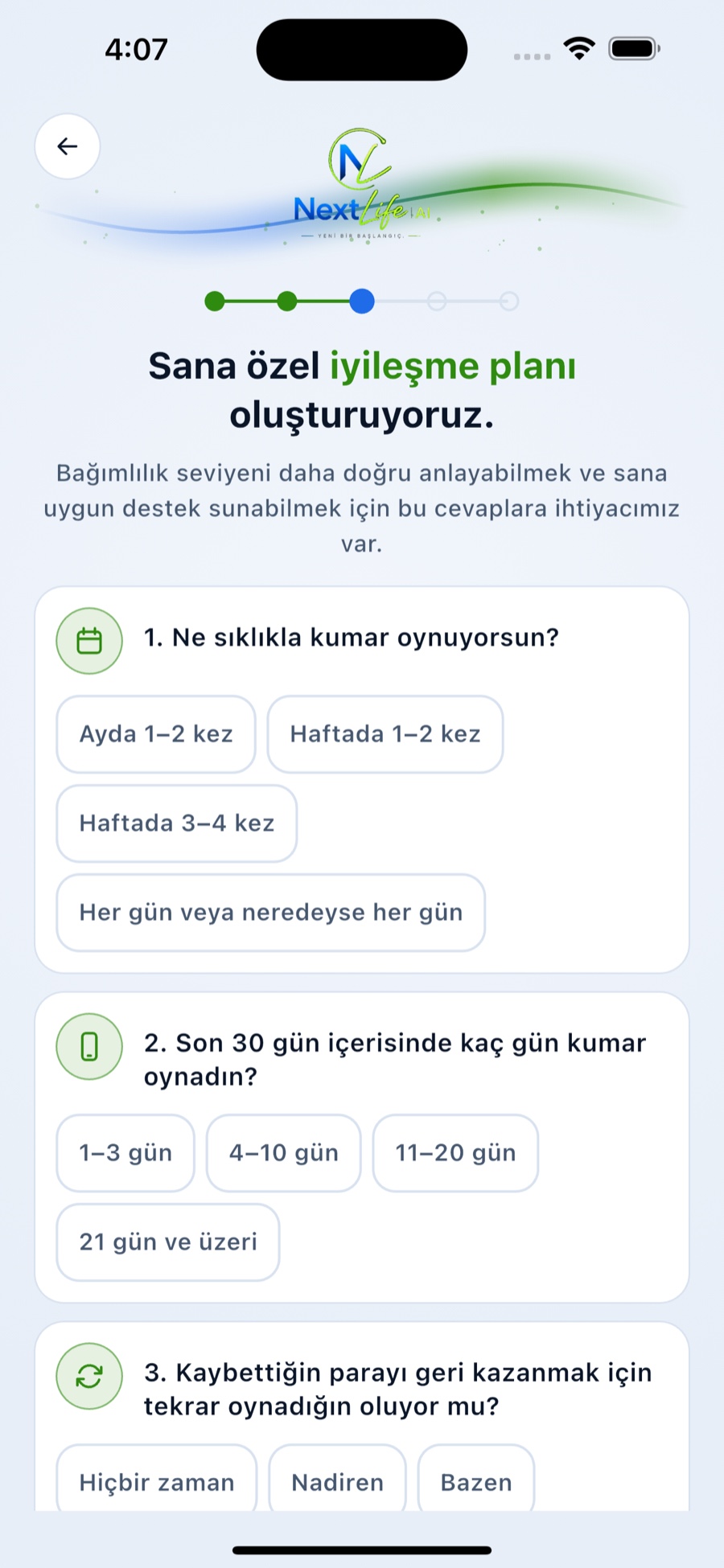Select 'Ayda 1–2 kez' option
The height and width of the screenshot is (1568, 724).
pyautogui.click(x=156, y=734)
